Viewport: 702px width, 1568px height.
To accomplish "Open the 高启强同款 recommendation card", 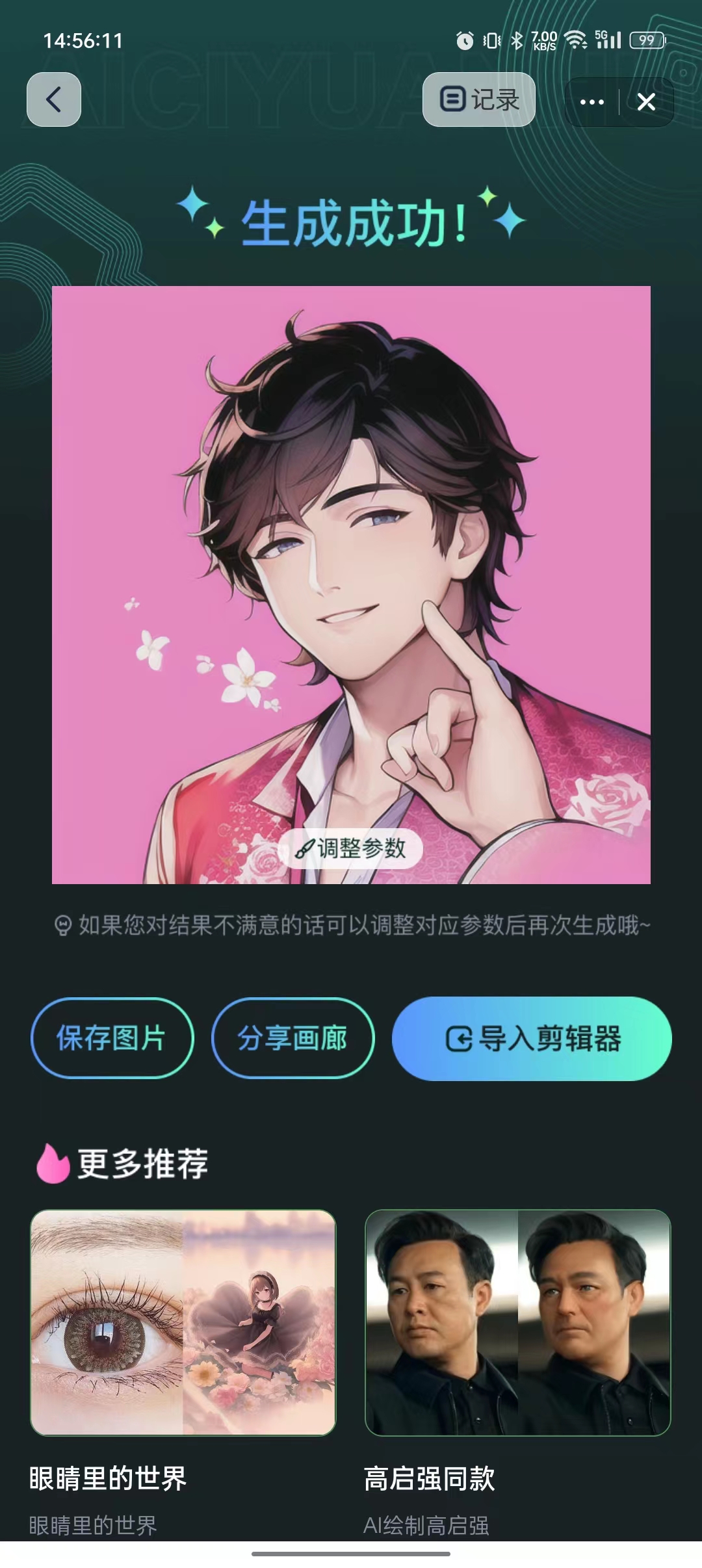I will coord(517,1322).
